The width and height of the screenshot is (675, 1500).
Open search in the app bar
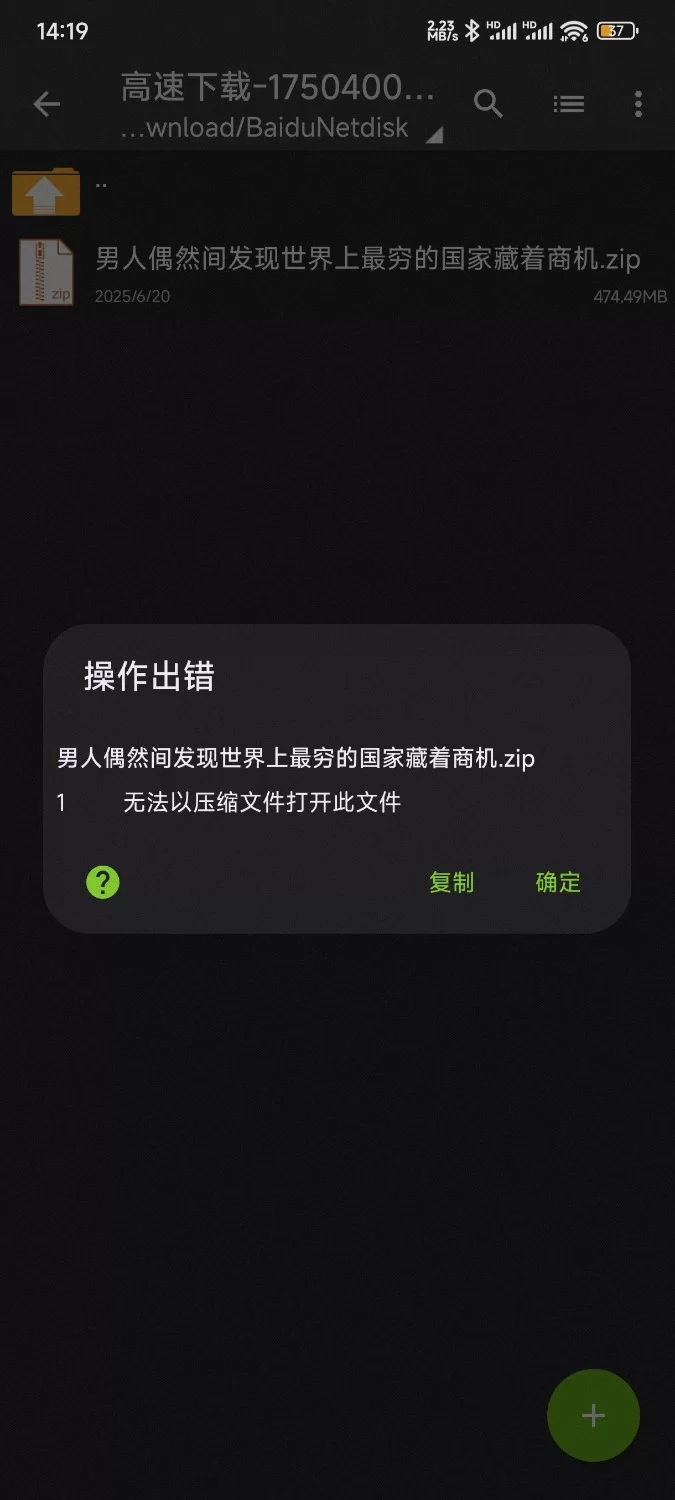click(x=488, y=104)
